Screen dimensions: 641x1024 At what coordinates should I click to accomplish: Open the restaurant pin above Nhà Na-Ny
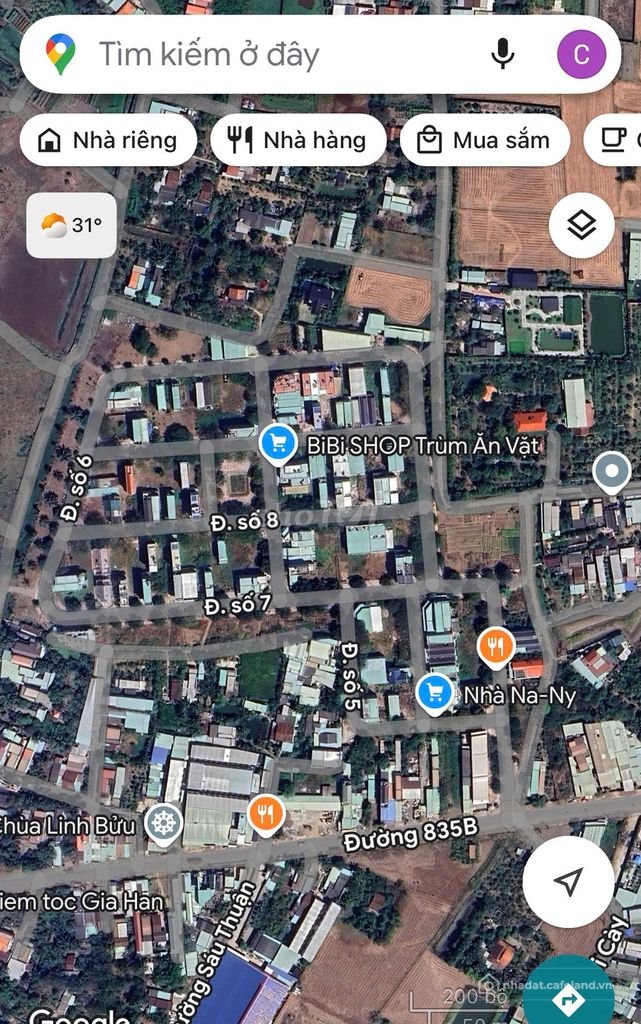coord(496,646)
